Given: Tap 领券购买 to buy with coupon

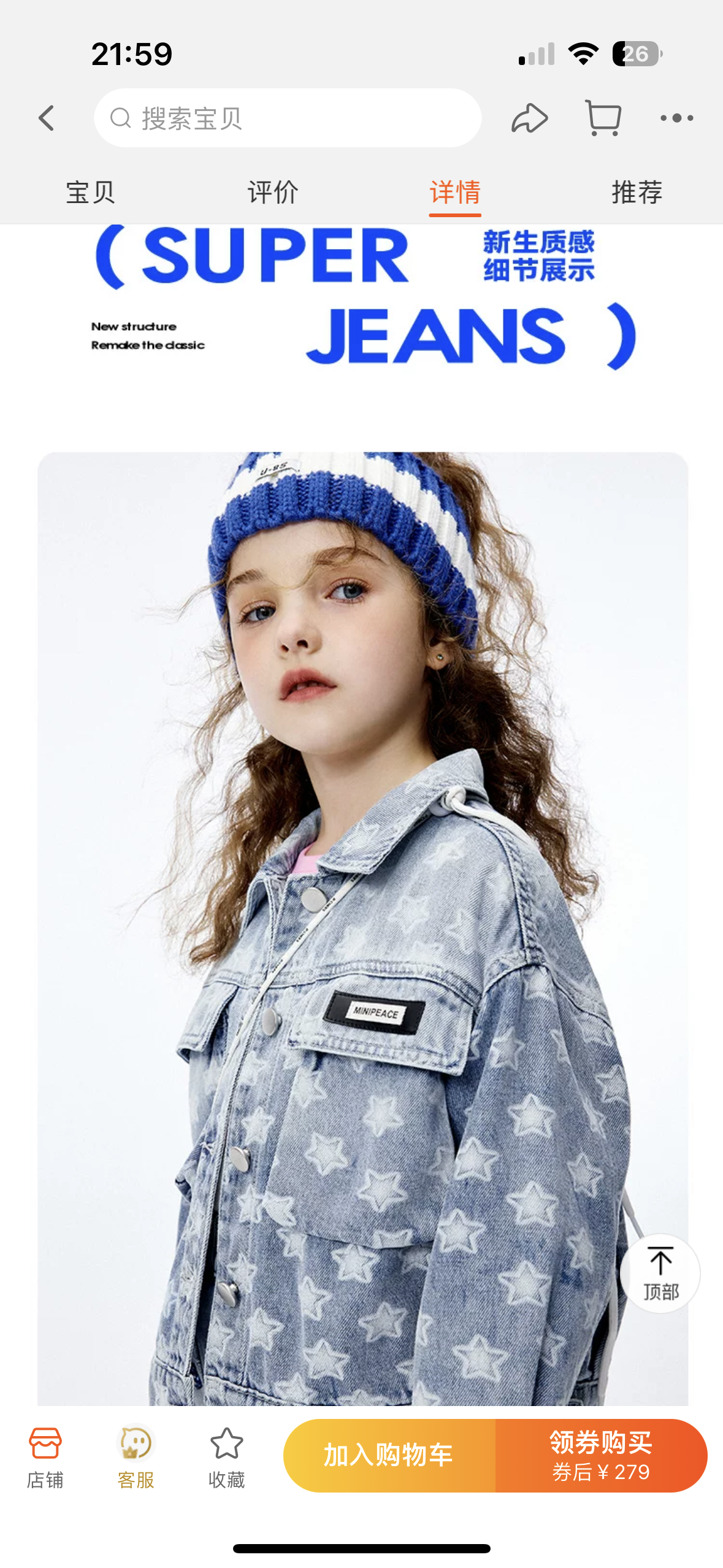Looking at the screenshot, I should [x=601, y=1455].
